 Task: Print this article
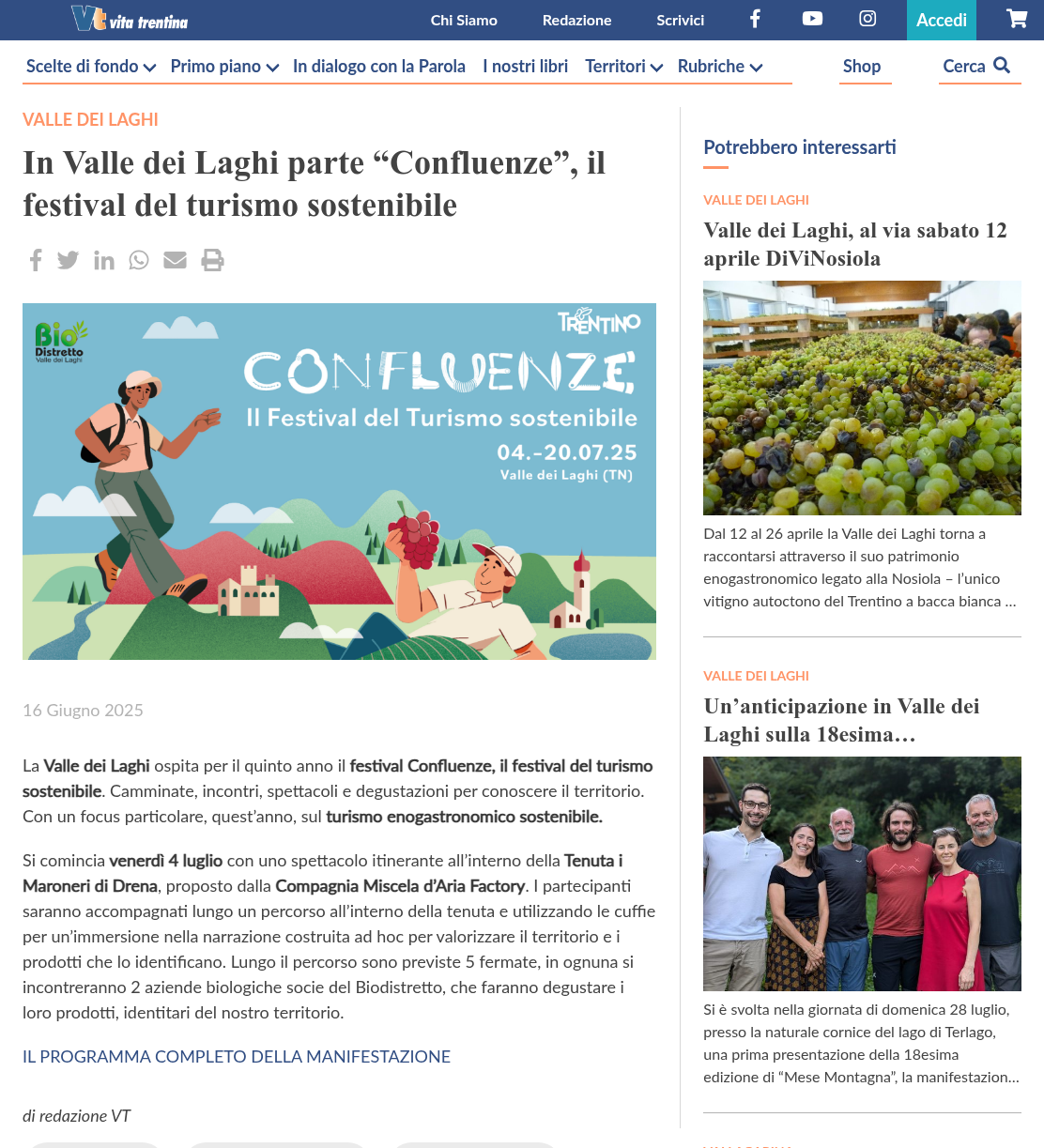point(213,260)
